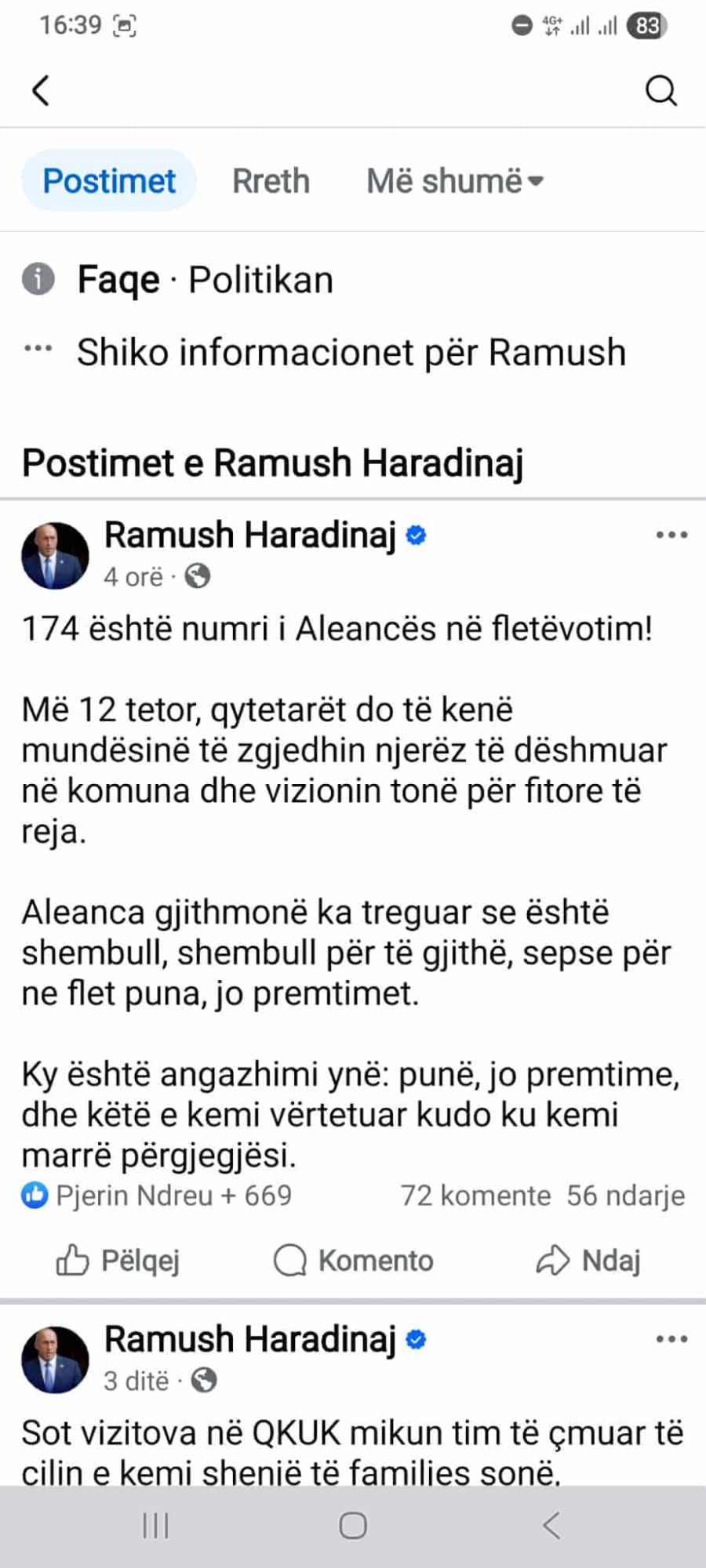The height and width of the screenshot is (1568, 706).
Task: Open options menu on the 4 orë post
Action: [x=671, y=535]
